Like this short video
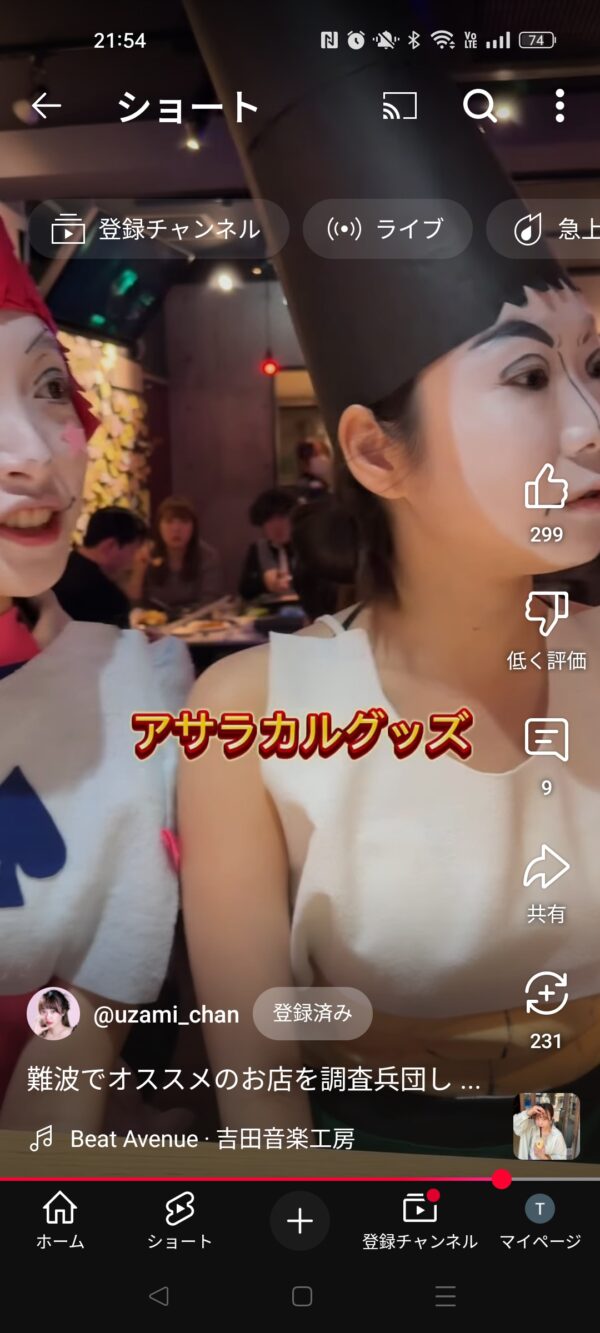The image size is (600, 1333). tap(546, 488)
